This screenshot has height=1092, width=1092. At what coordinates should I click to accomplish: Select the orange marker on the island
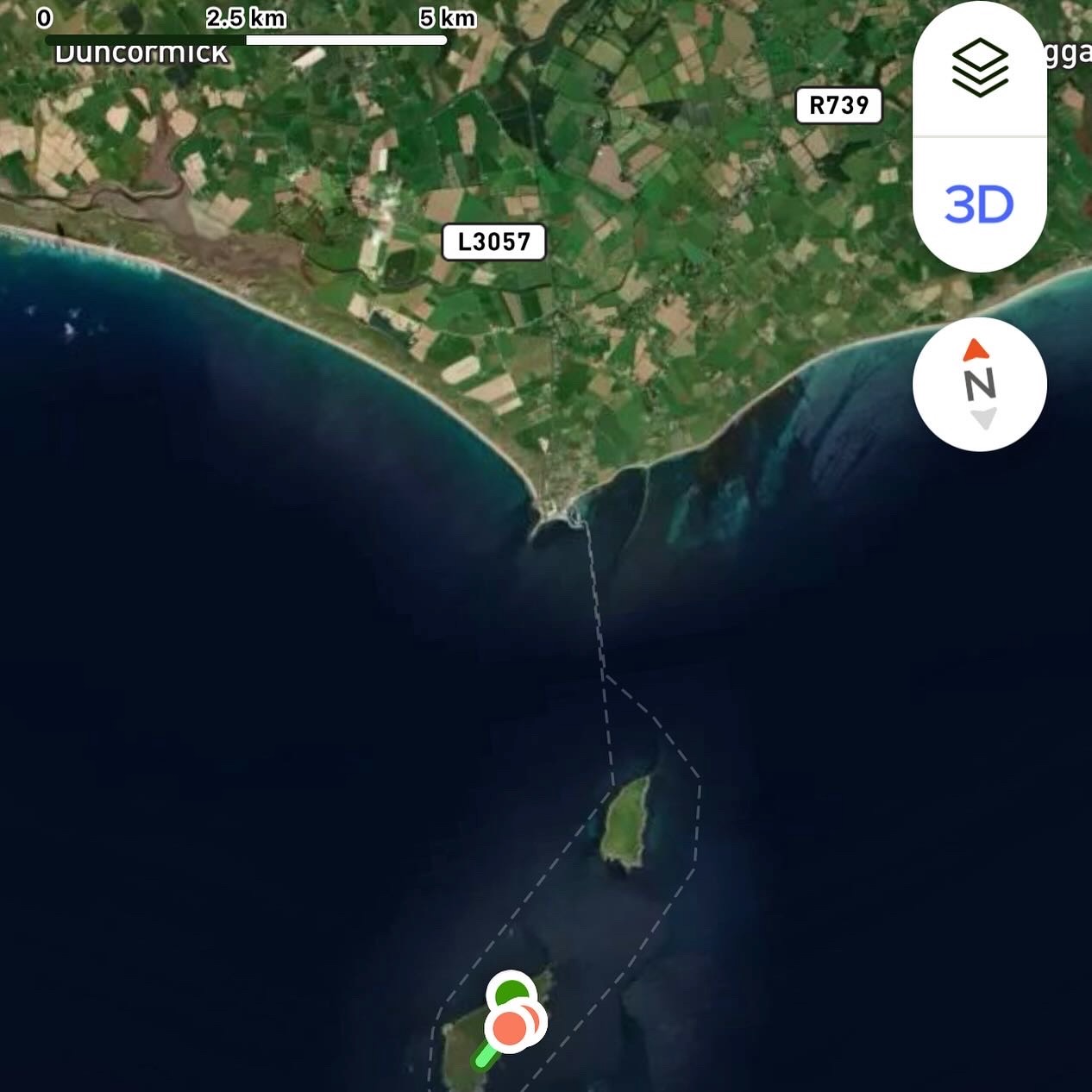508,1029
